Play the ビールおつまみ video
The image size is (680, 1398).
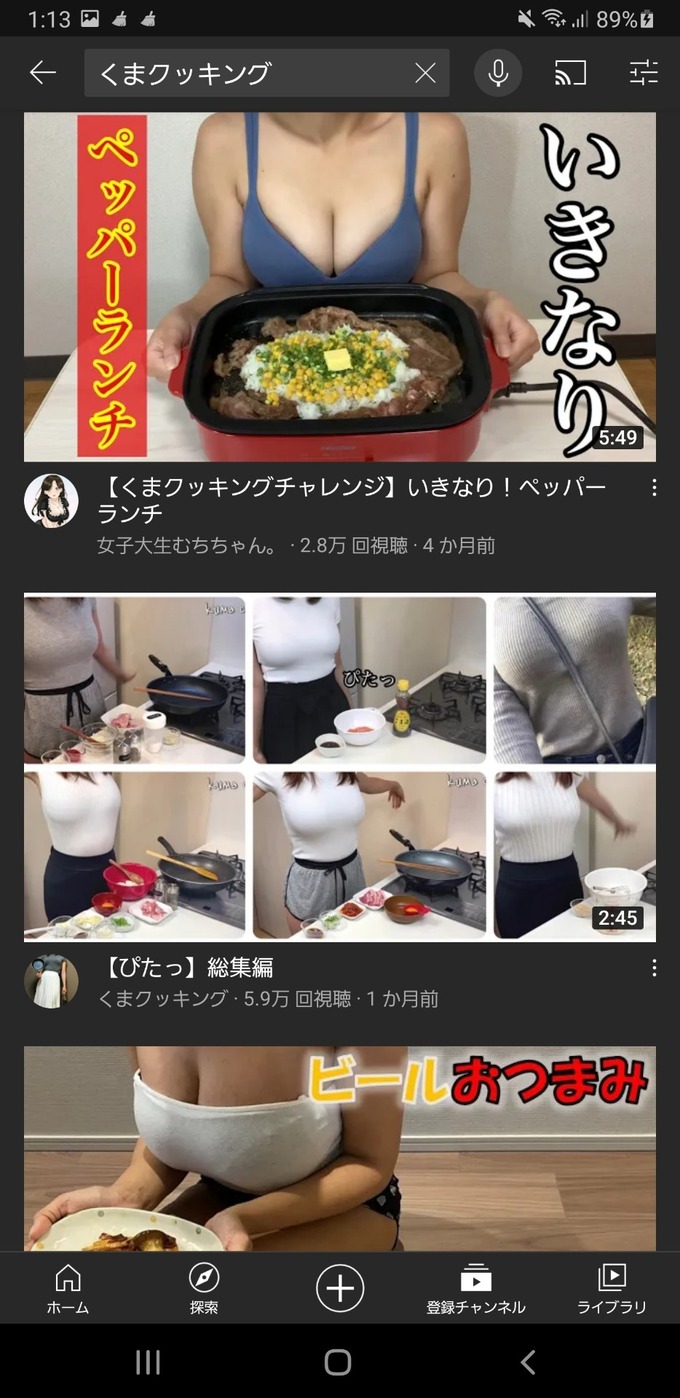[x=340, y=1149]
